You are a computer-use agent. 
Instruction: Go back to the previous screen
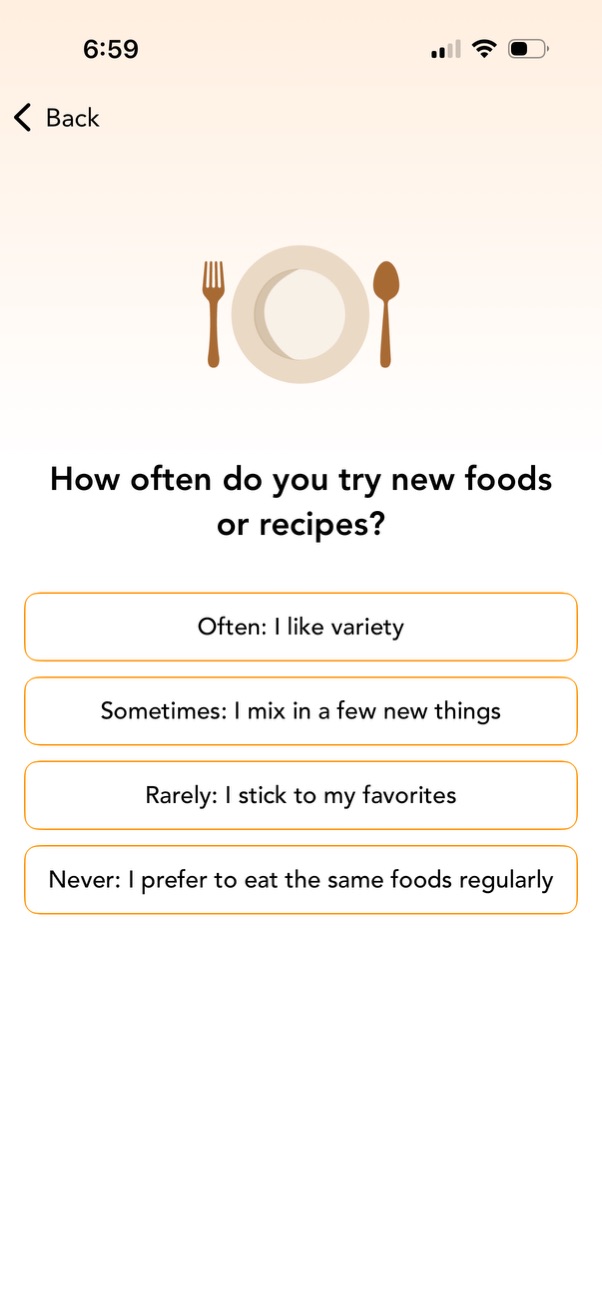coord(56,118)
